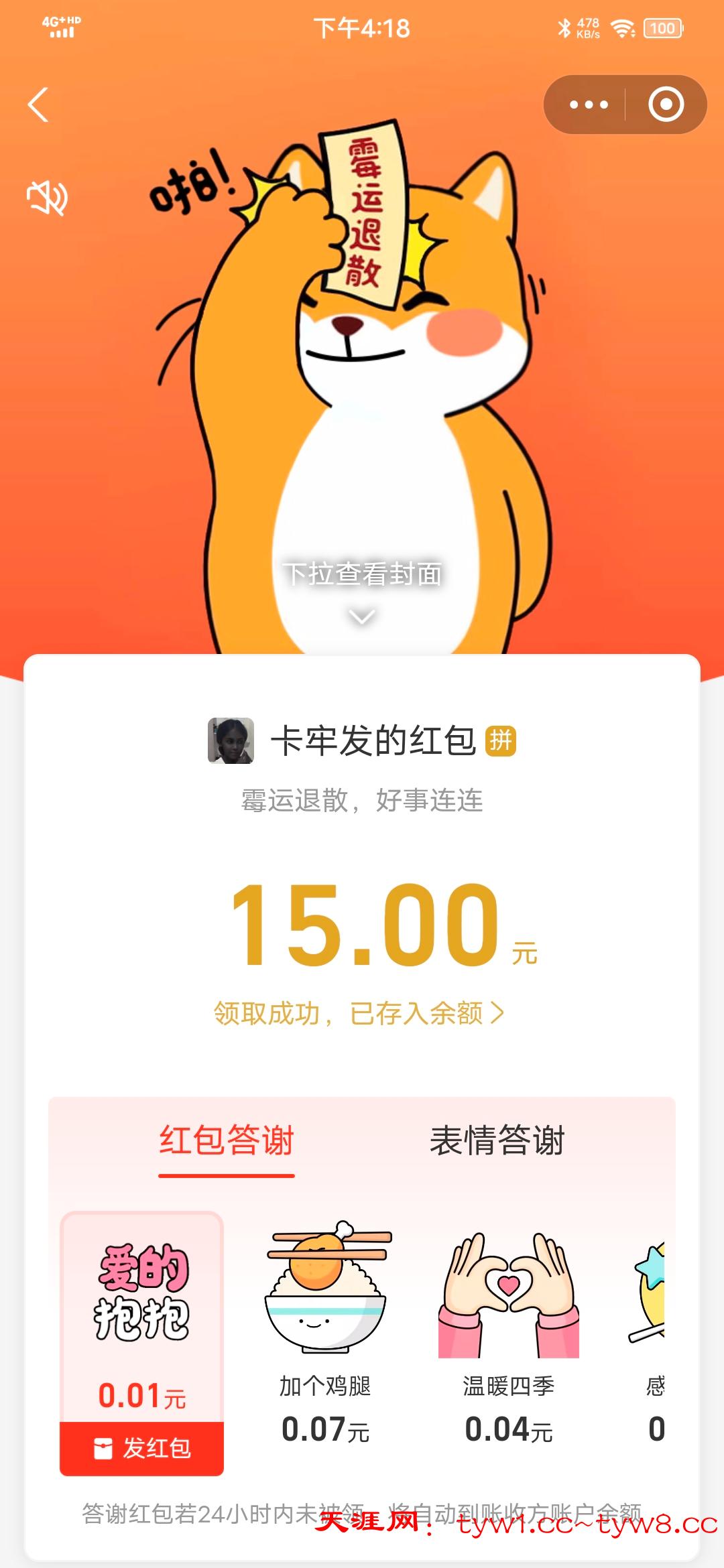Image resolution: width=724 pixels, height=1568 pixels.
Task: Tap 发红包 to send thank-you packet
Action: pos(142,1448)
